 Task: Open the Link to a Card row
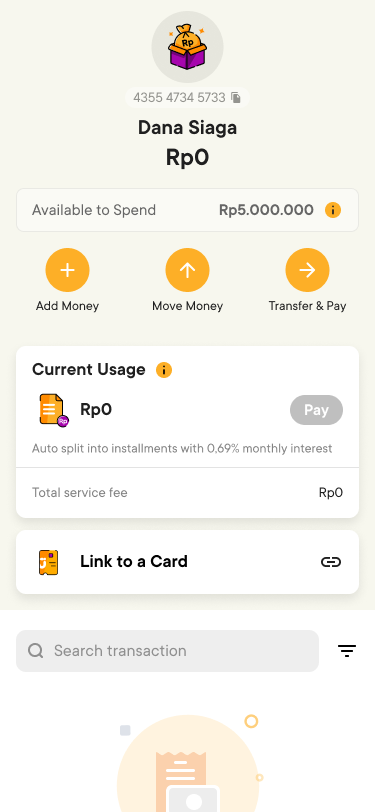click(188, 562)
